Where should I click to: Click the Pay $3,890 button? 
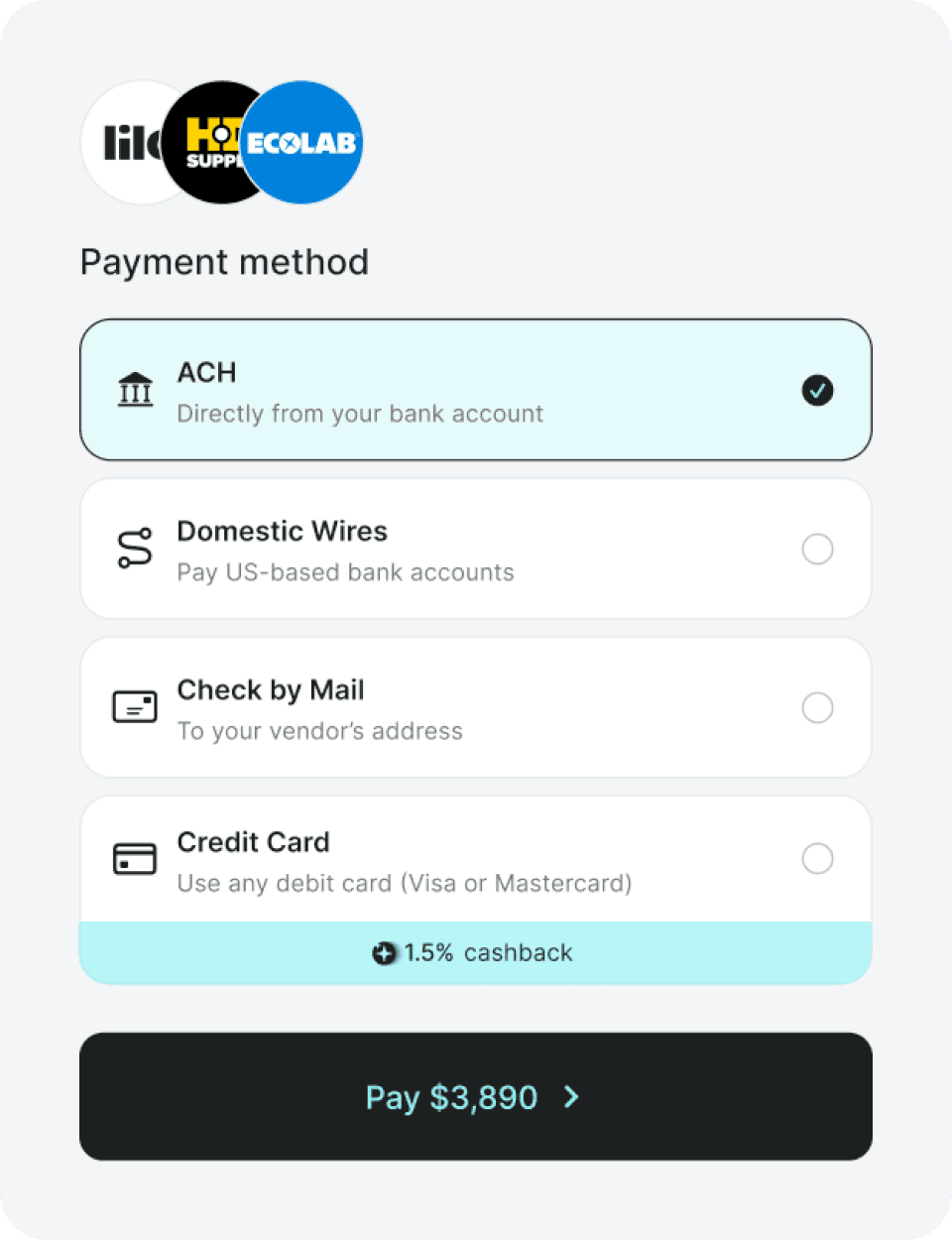(x=476, y=1096)
